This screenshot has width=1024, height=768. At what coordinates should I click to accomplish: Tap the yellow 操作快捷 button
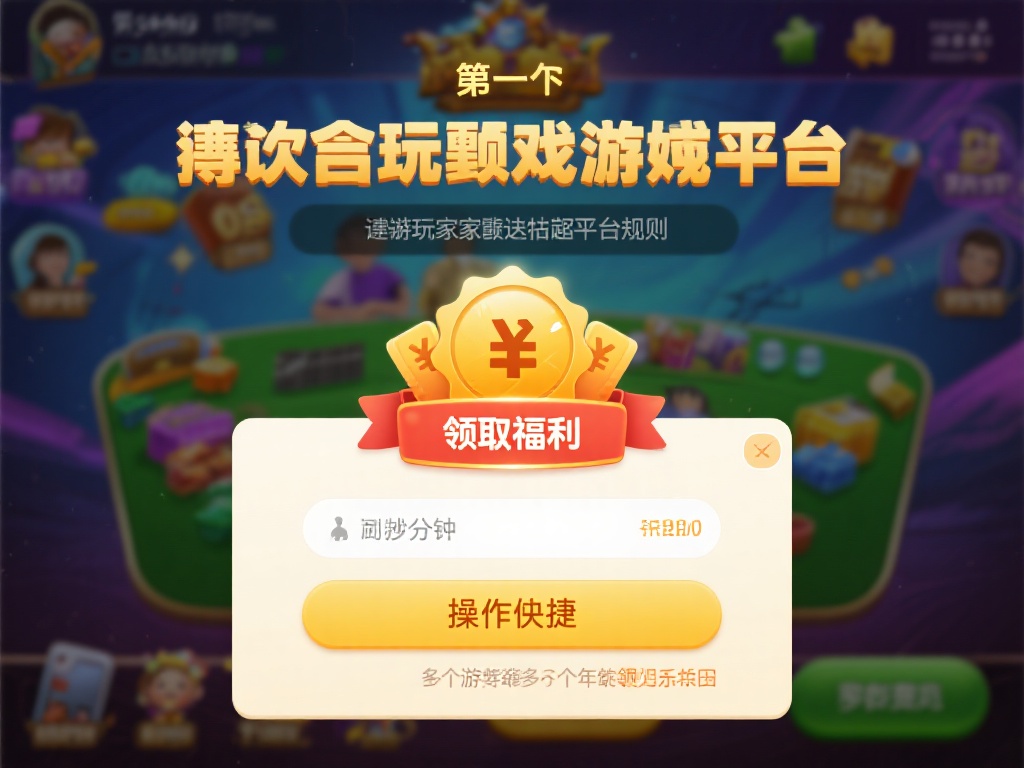(x=511, y=613)
